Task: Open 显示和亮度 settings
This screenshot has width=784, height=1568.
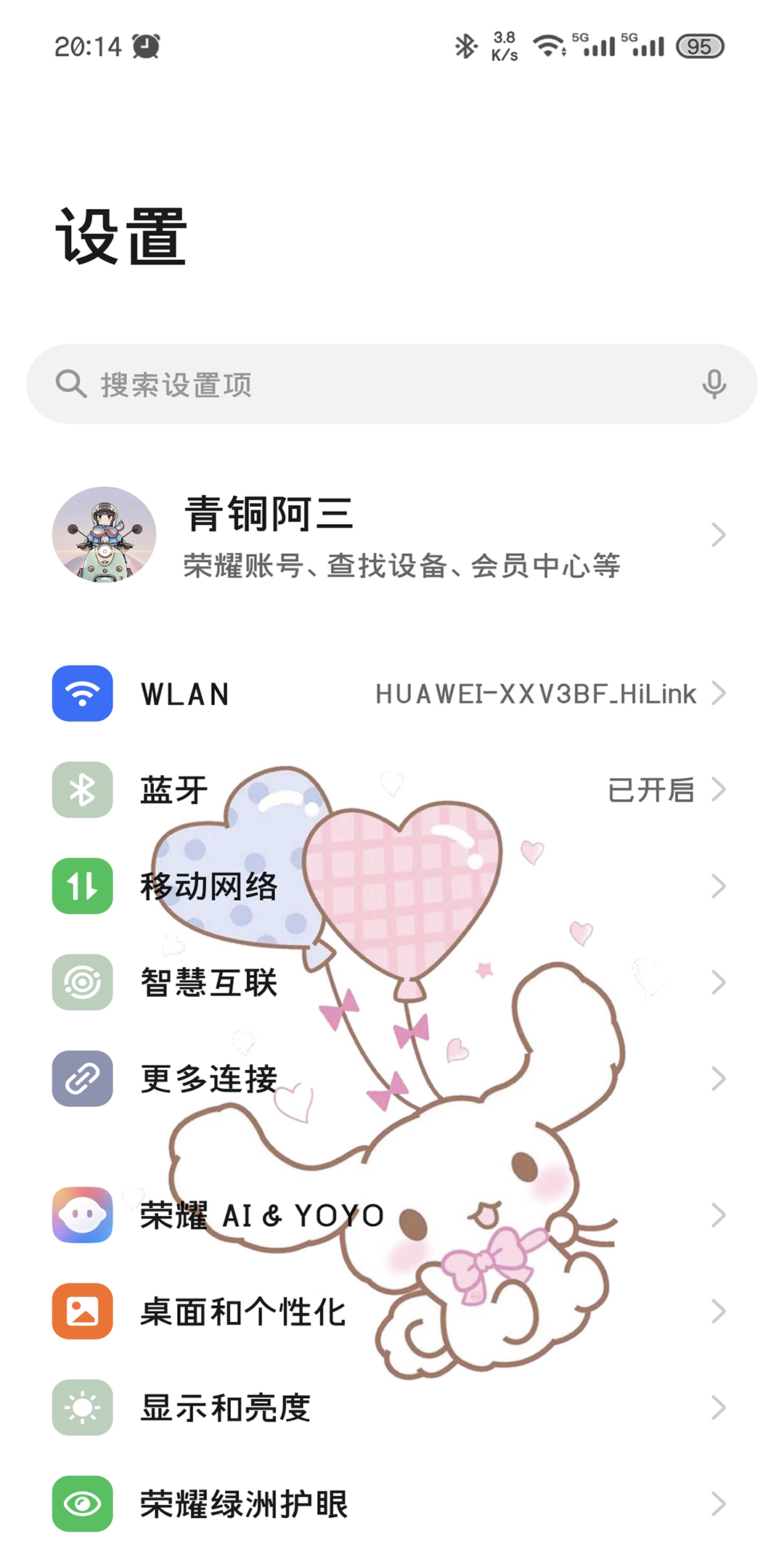Action: (x=392, y=1408)
